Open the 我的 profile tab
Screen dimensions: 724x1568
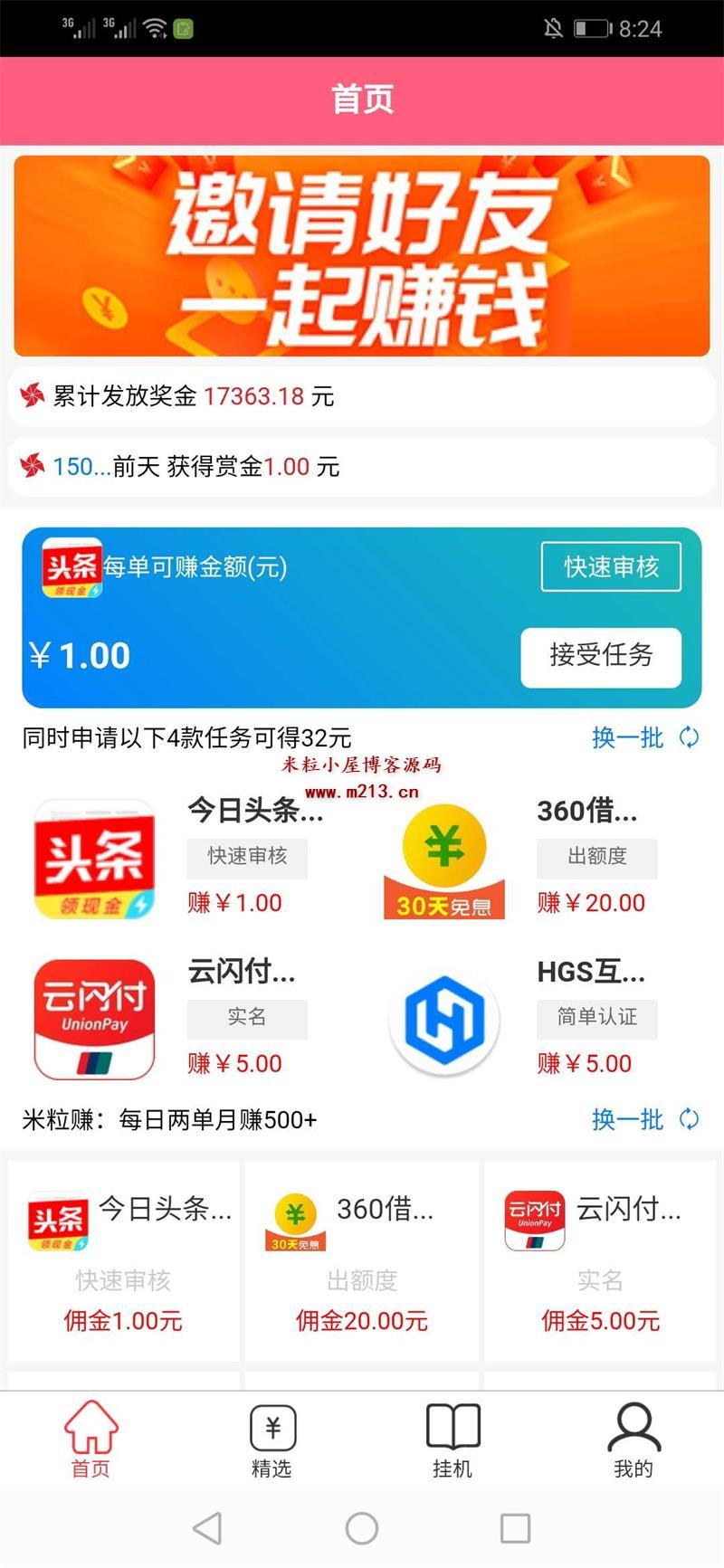pos(633,1439)
